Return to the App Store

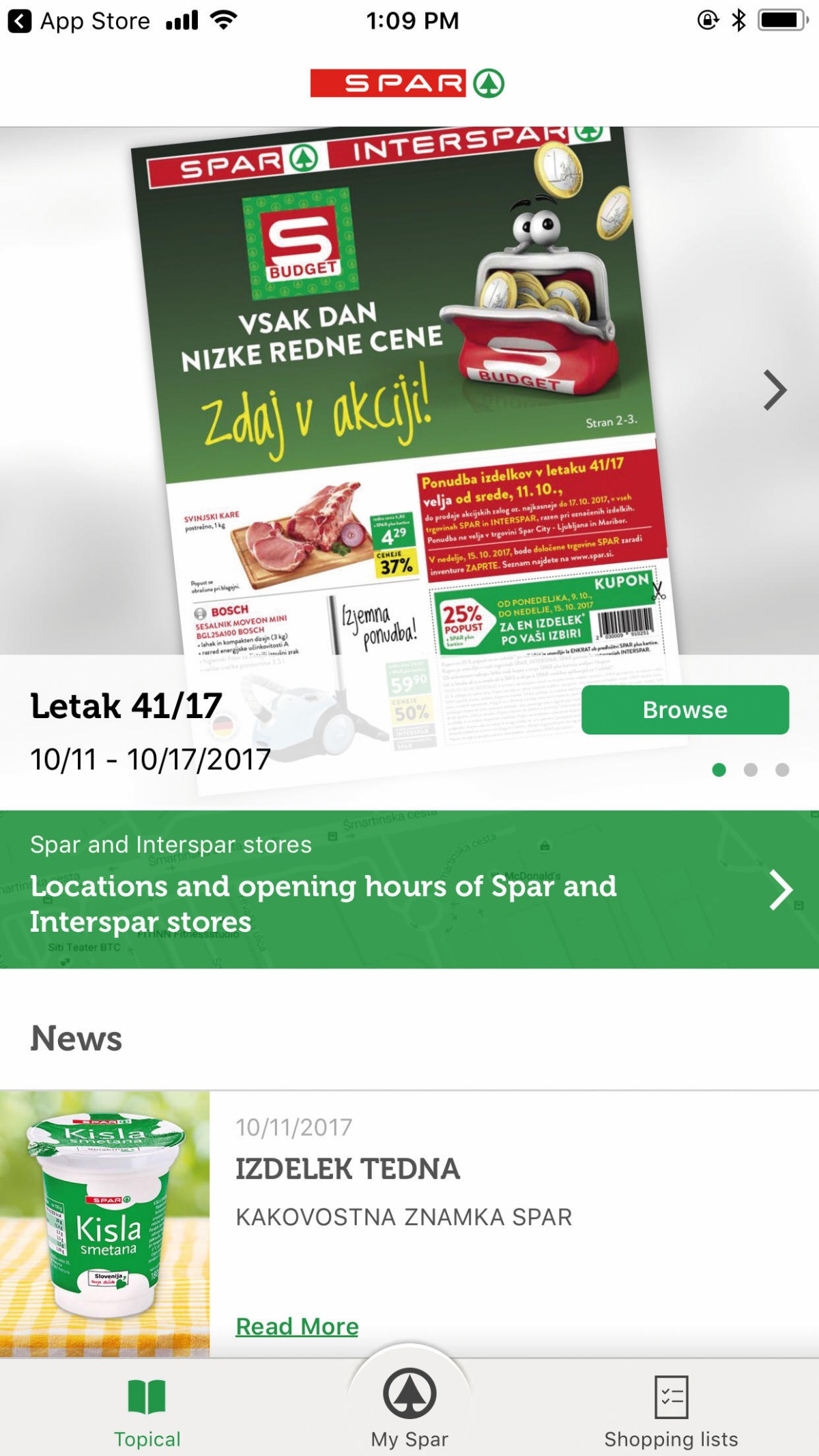(x=78, y=21)
